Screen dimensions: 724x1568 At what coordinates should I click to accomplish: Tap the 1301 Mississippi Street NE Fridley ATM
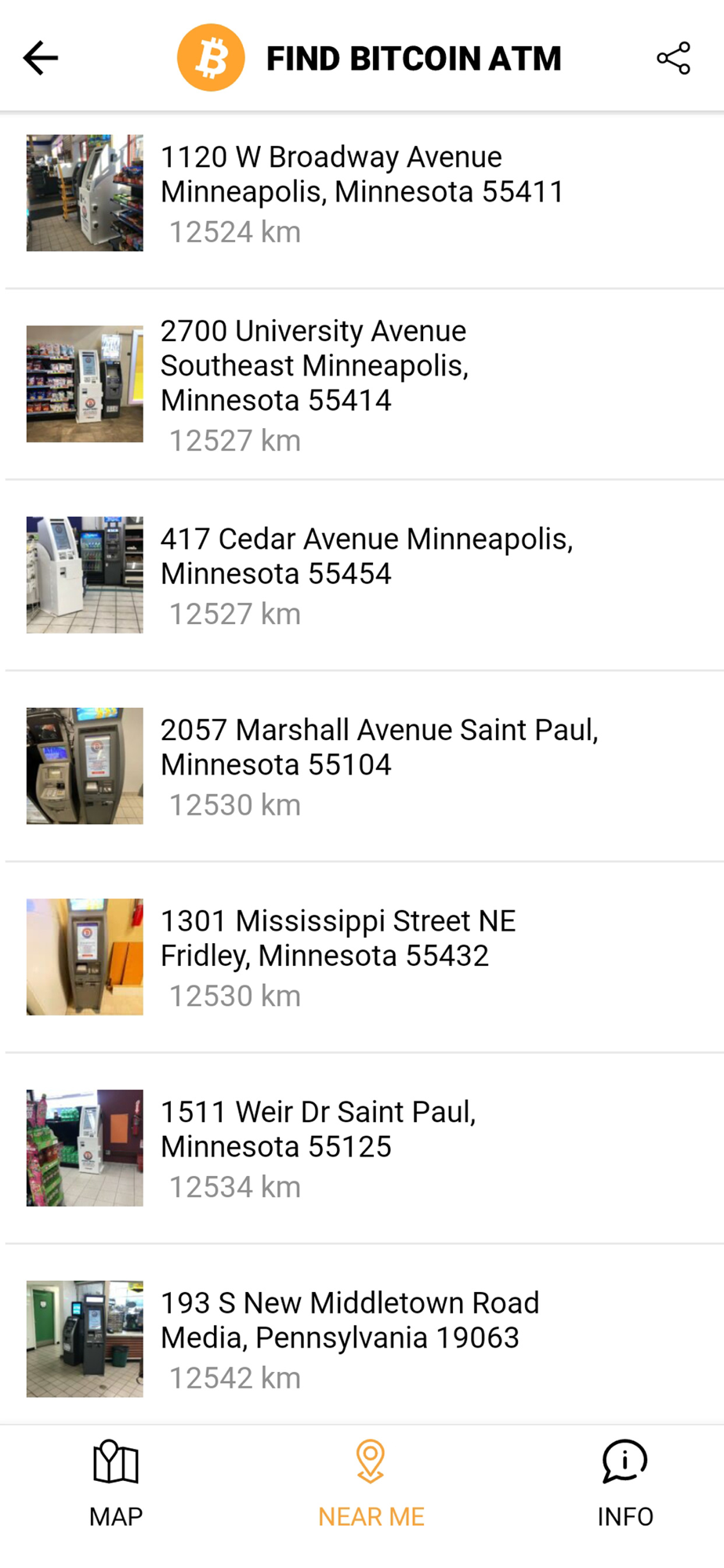pyautogui.click(x=362, y=956)
